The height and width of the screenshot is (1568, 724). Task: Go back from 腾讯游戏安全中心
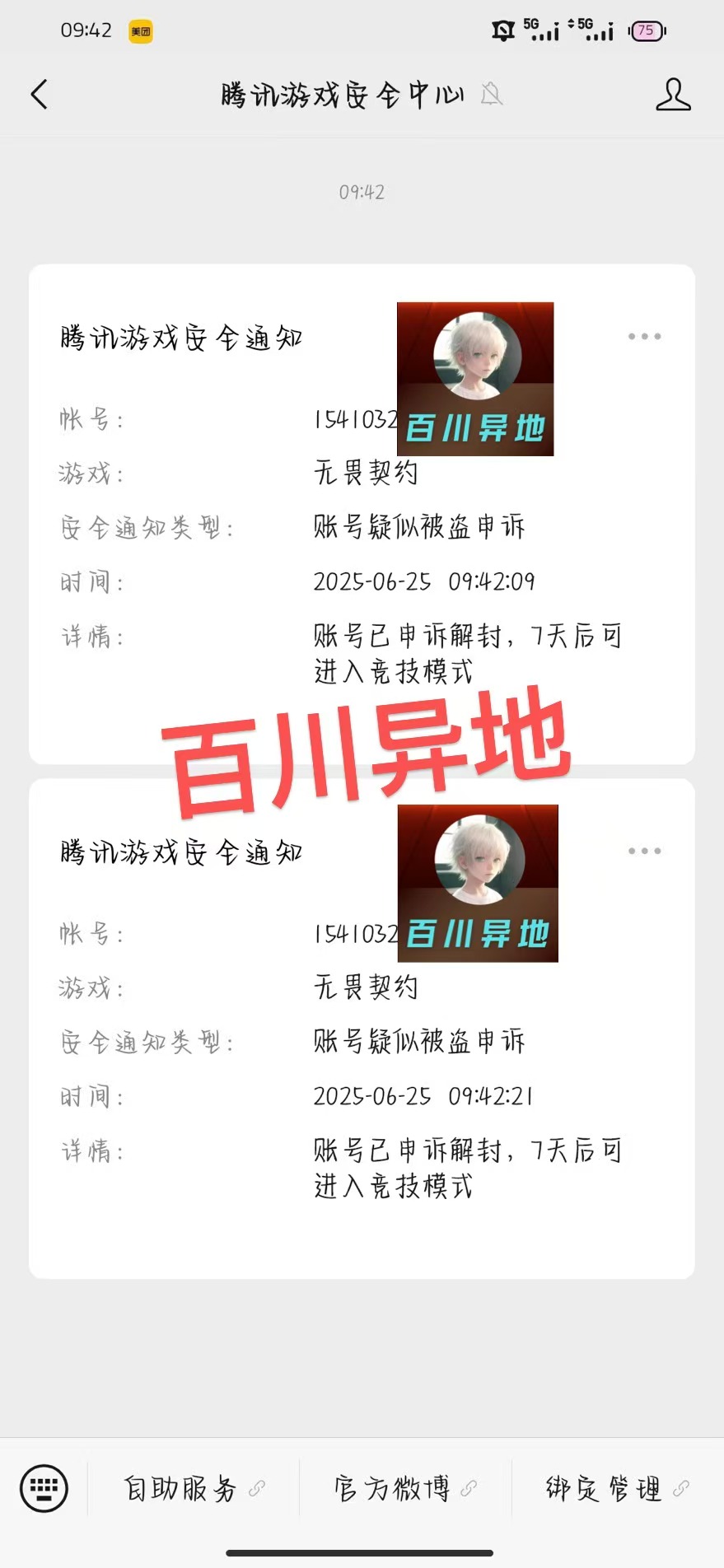click(39, 95)
